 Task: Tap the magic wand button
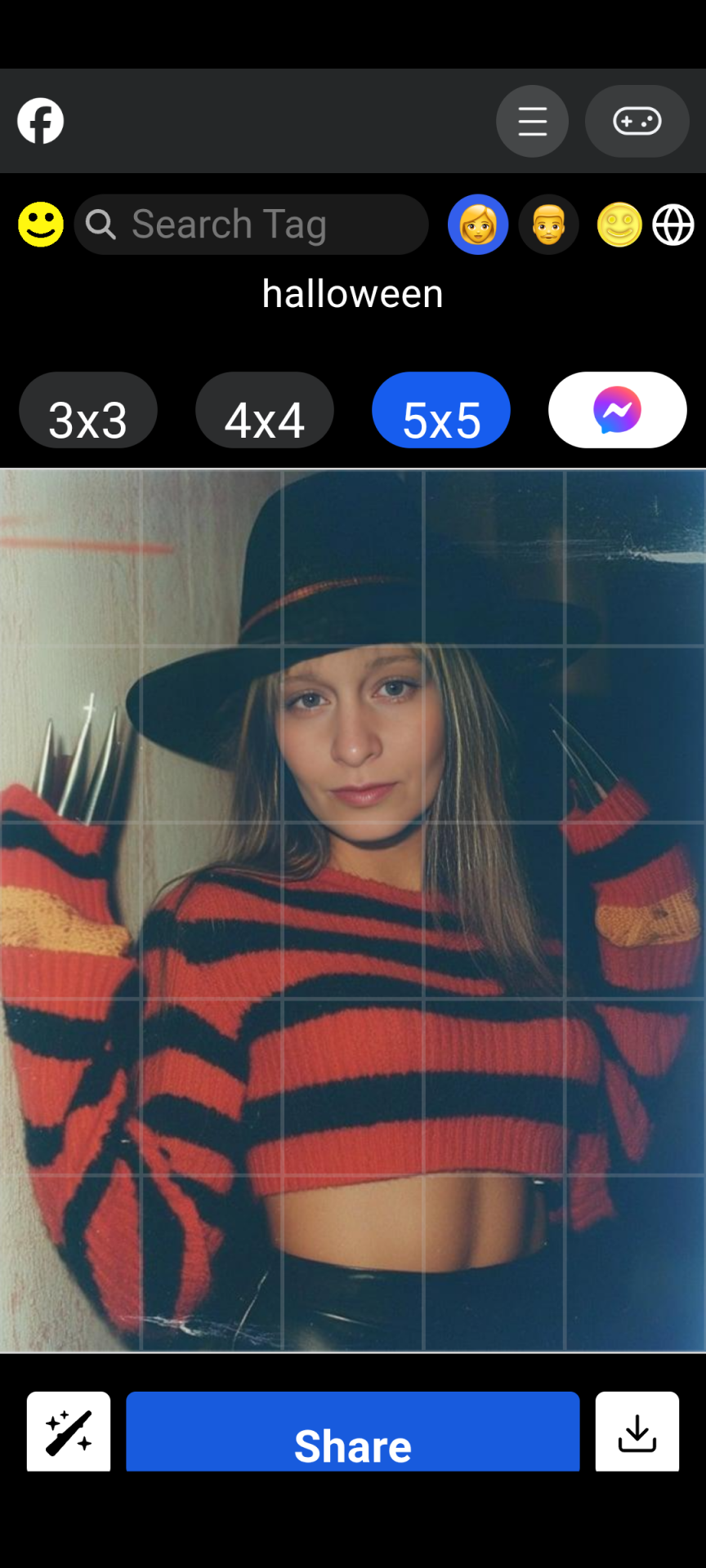tap(69, 1432)
